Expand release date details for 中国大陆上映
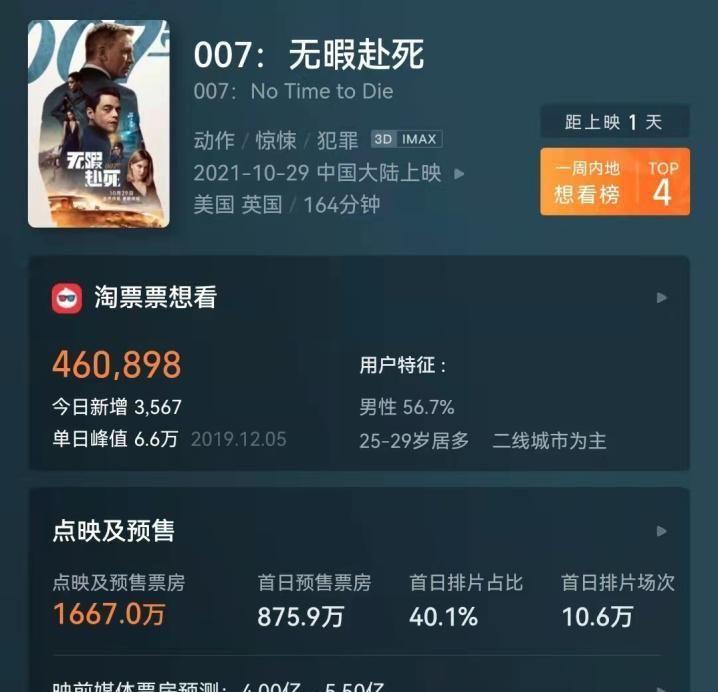 pos(459,173)
